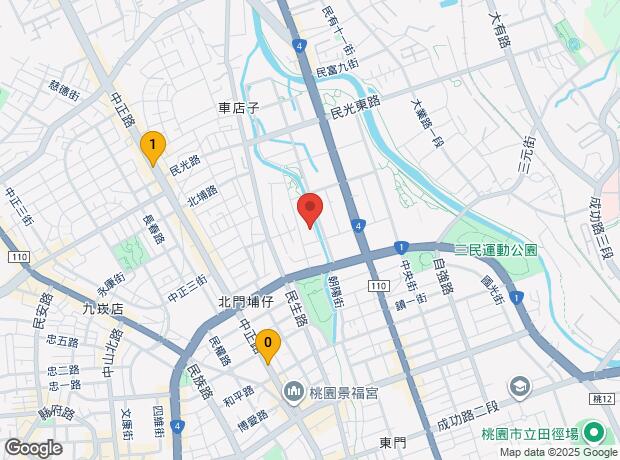Select the red location pin
This screenshot has width=620, height=460.
(310, 210)
